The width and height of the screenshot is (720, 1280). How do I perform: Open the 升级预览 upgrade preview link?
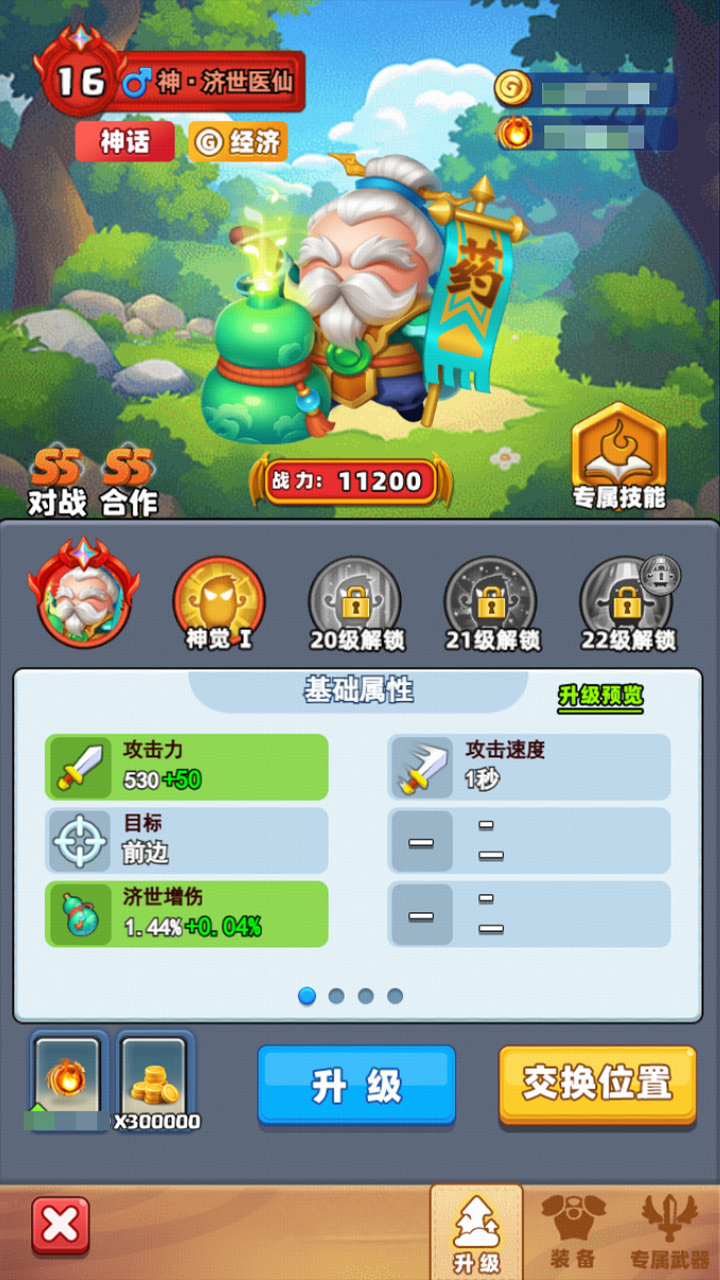coord(600,697)
